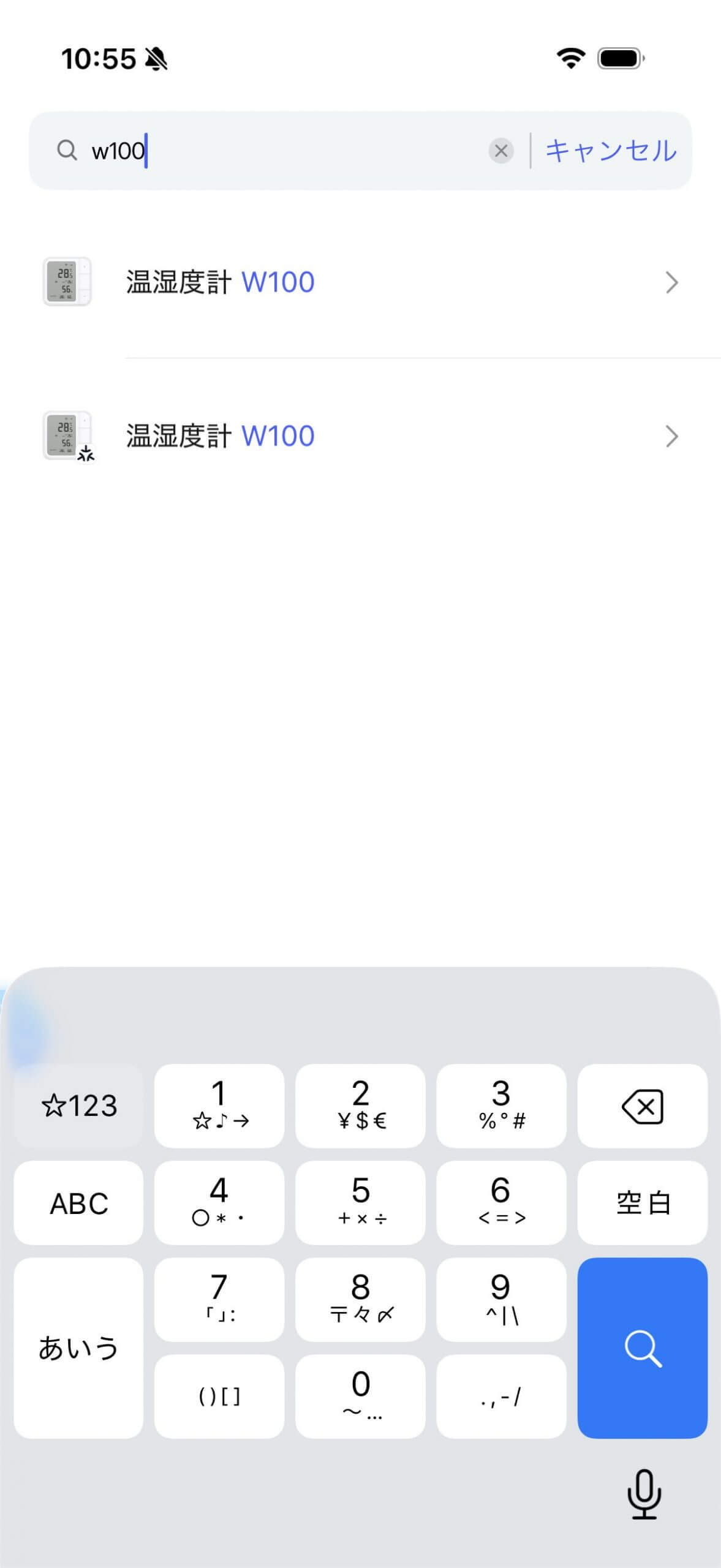Tap the microphone dictation icon below the keyboard
The image size is (721, 1568).
pyautogui.click(x=643, y=1493)
